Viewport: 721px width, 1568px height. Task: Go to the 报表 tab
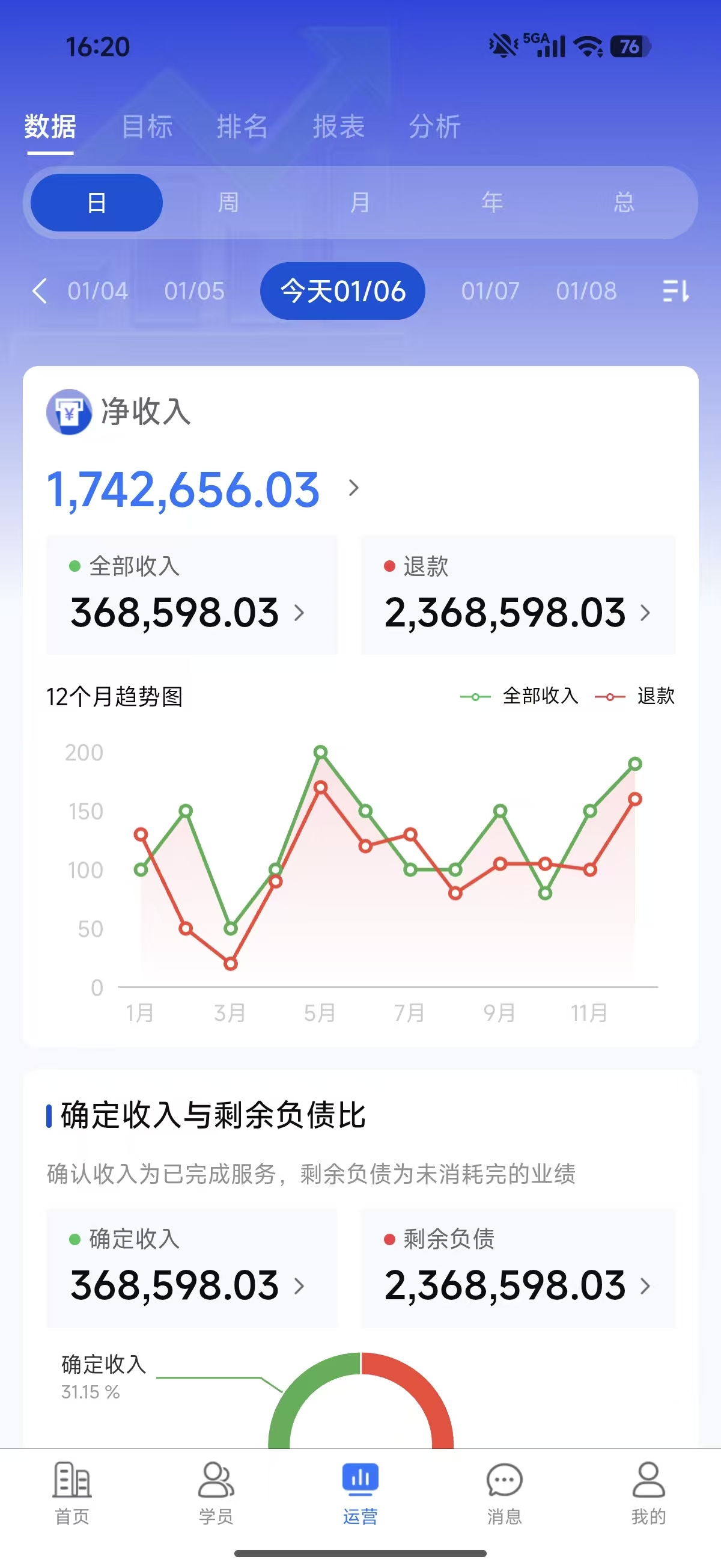click(338, 127)
